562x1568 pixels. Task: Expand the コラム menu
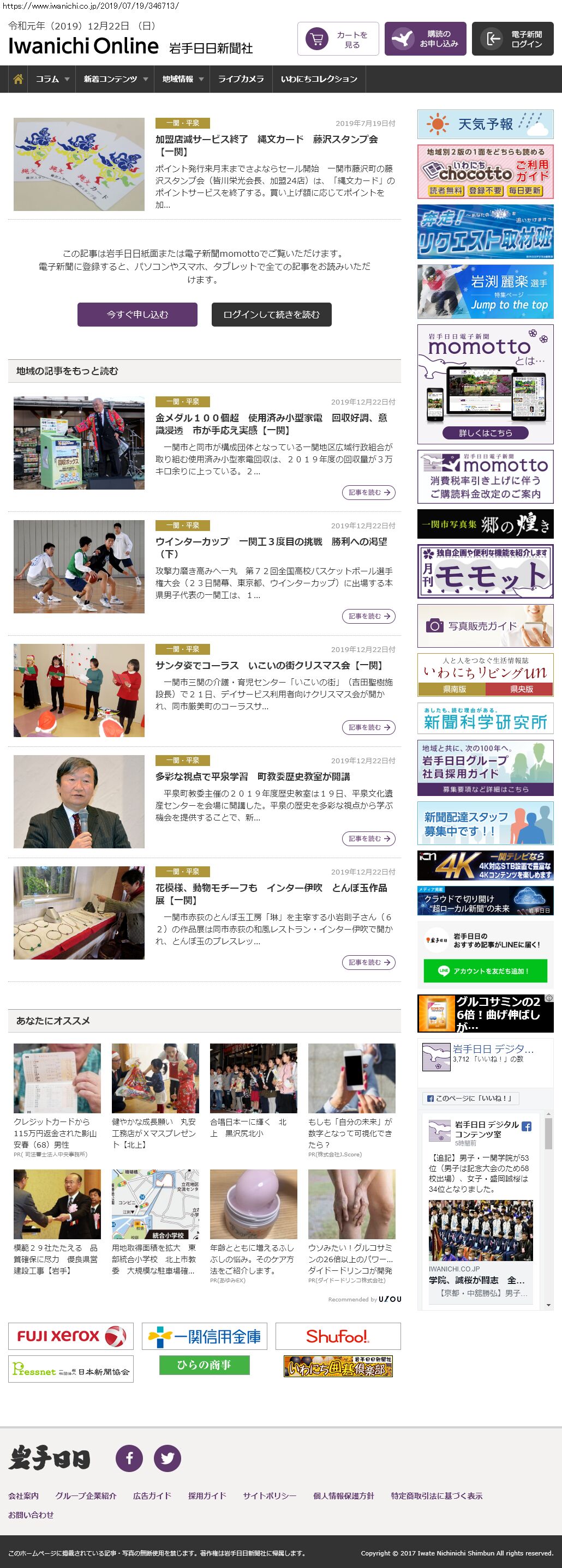[52, 79]
